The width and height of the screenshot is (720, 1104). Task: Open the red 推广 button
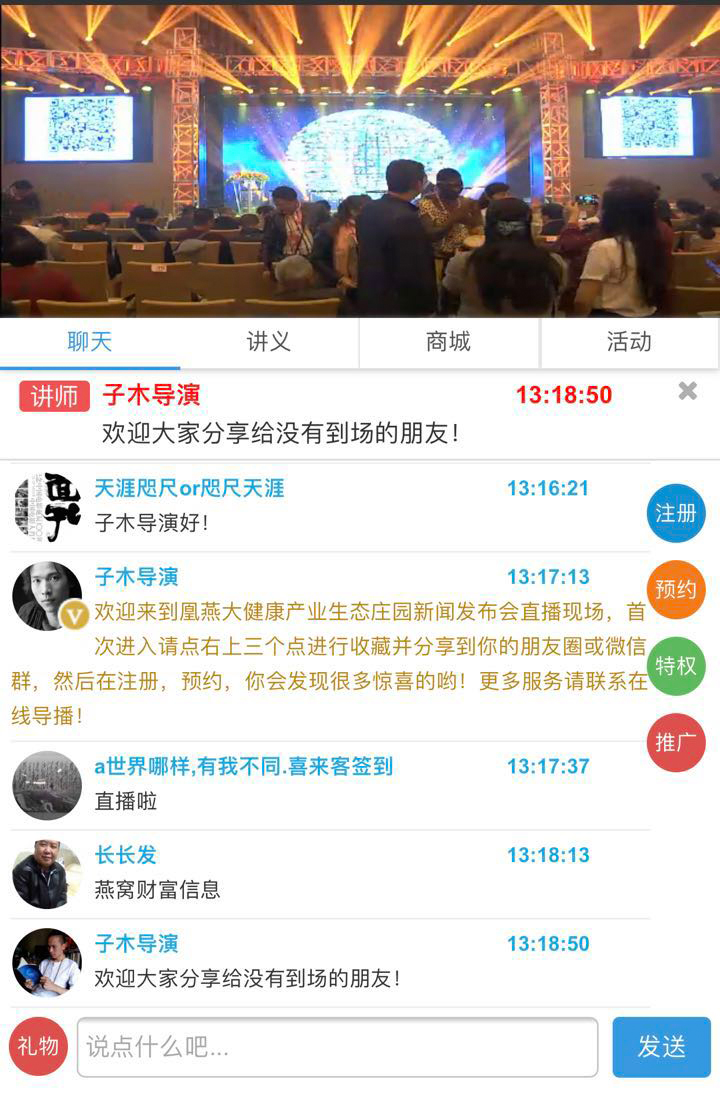pos(675,742)
